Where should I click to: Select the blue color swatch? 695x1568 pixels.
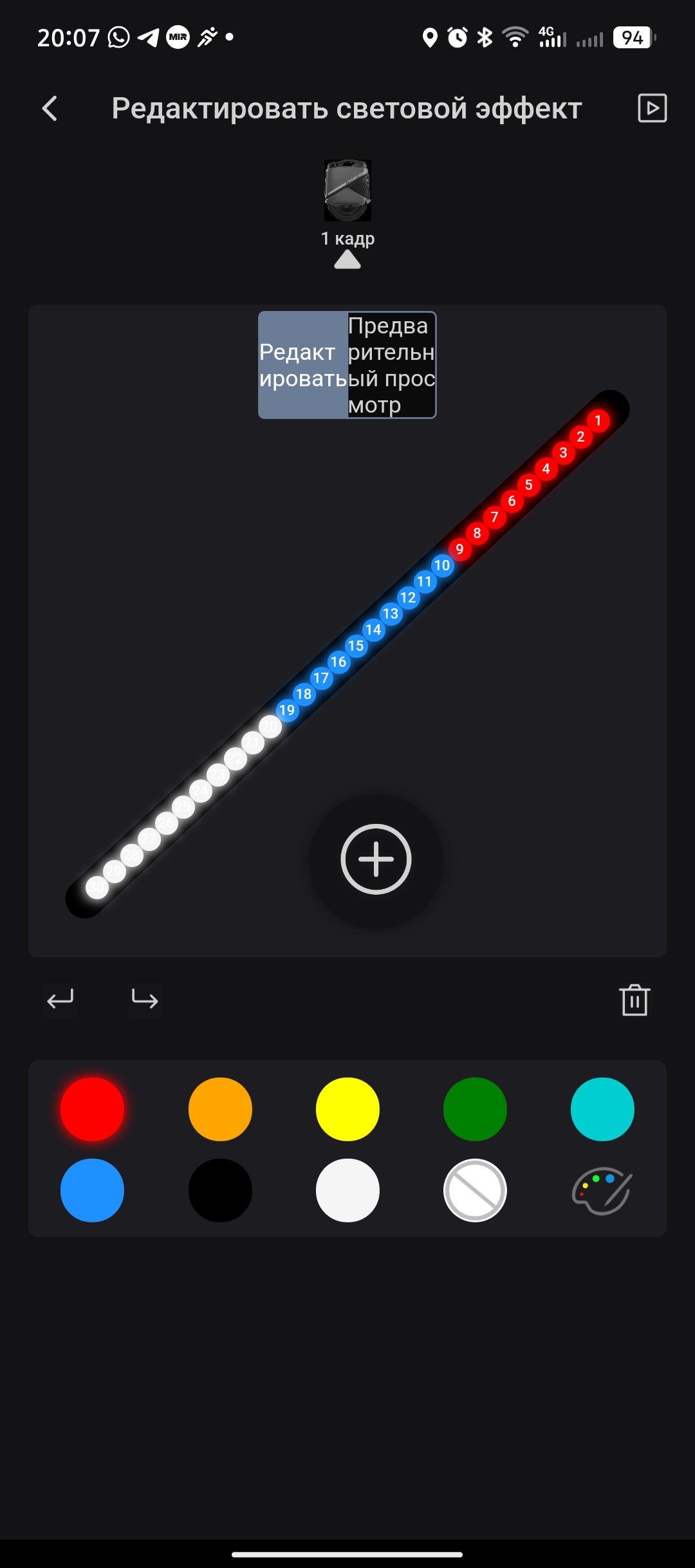coord(92,1190)
